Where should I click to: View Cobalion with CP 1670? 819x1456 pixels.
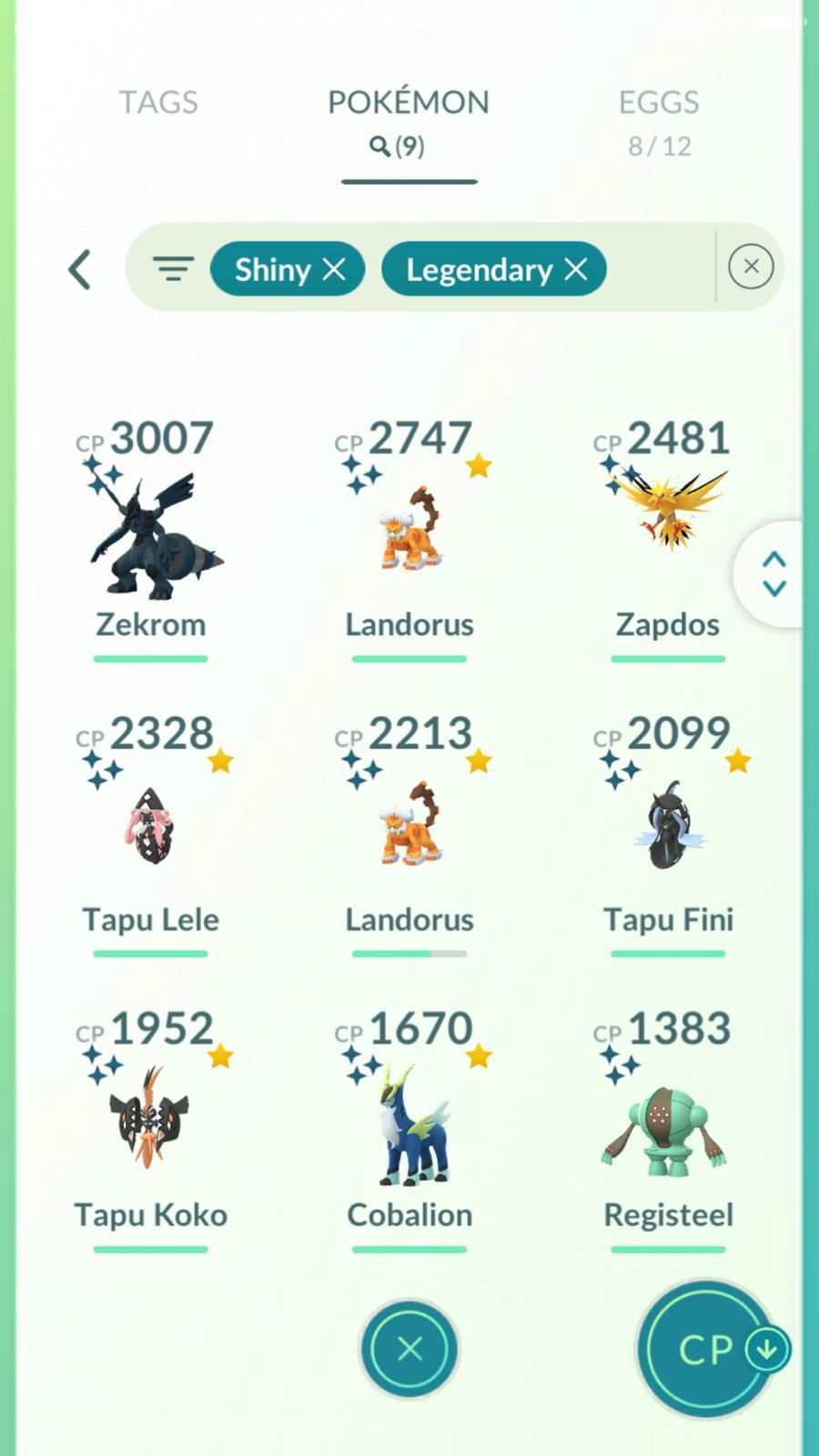[x=409, y=1126]
